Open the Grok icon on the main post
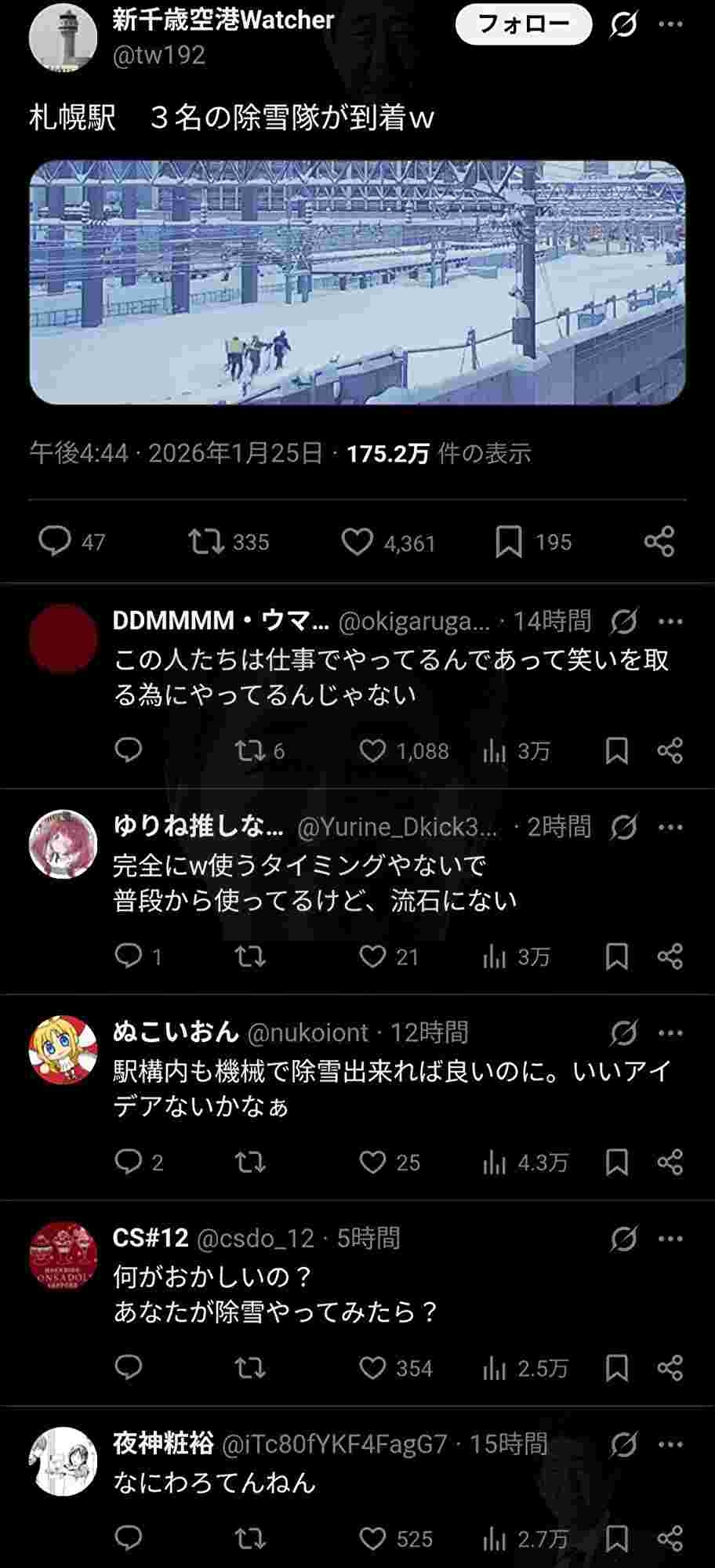Viewport: 715px width, 1568px height. click(624, 26)
